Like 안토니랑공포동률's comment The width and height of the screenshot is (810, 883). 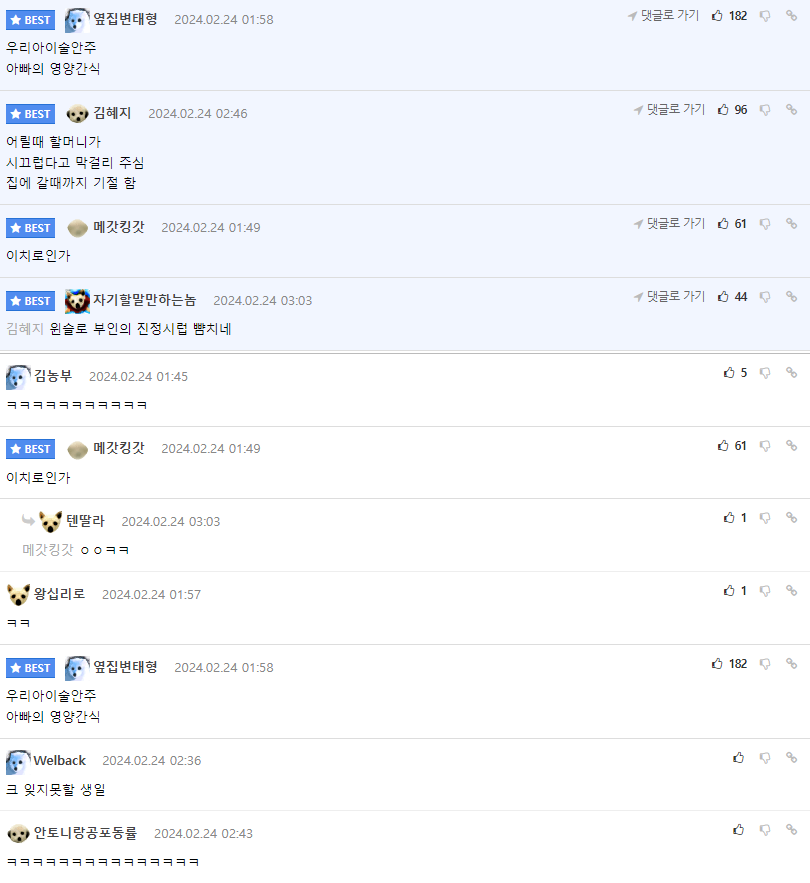click(738, 830)
